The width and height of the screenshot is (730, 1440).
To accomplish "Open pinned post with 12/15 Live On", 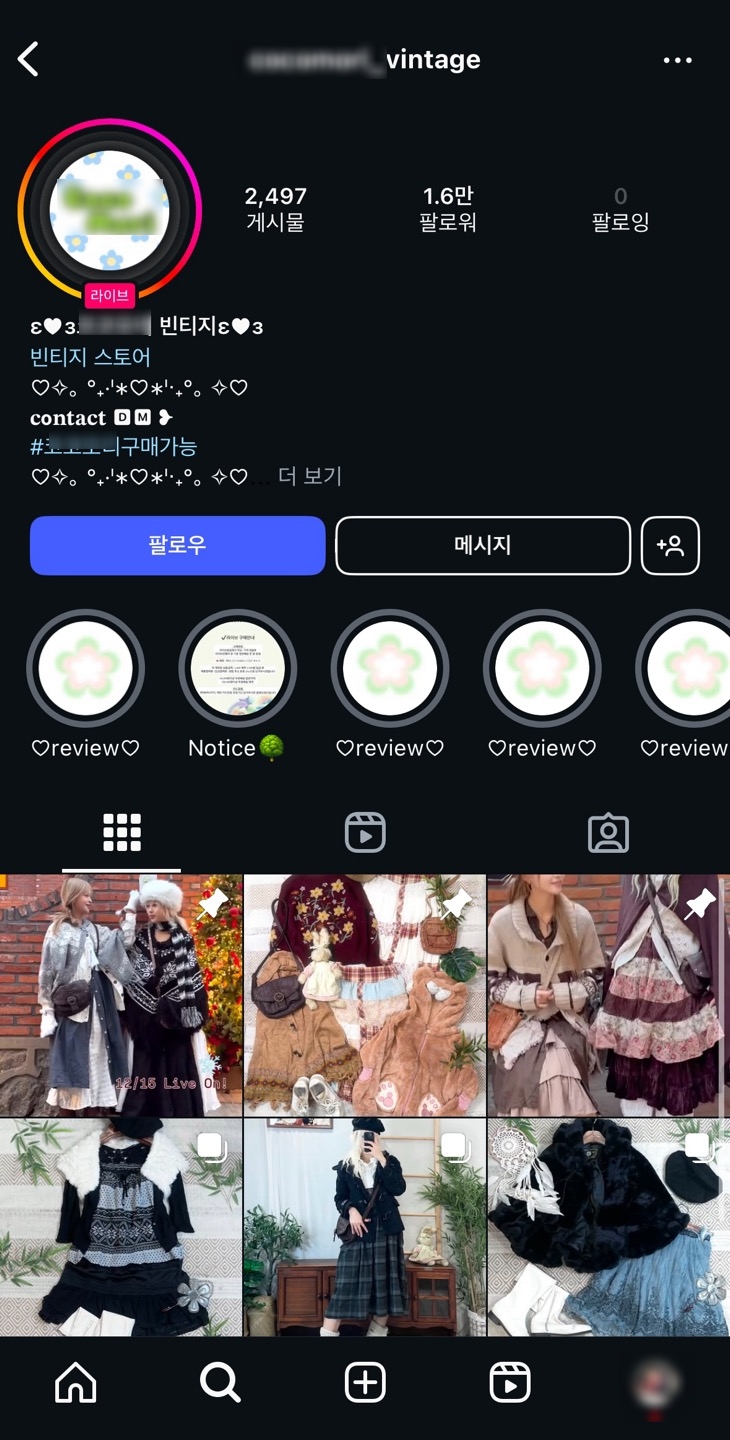I will [121, 996].
